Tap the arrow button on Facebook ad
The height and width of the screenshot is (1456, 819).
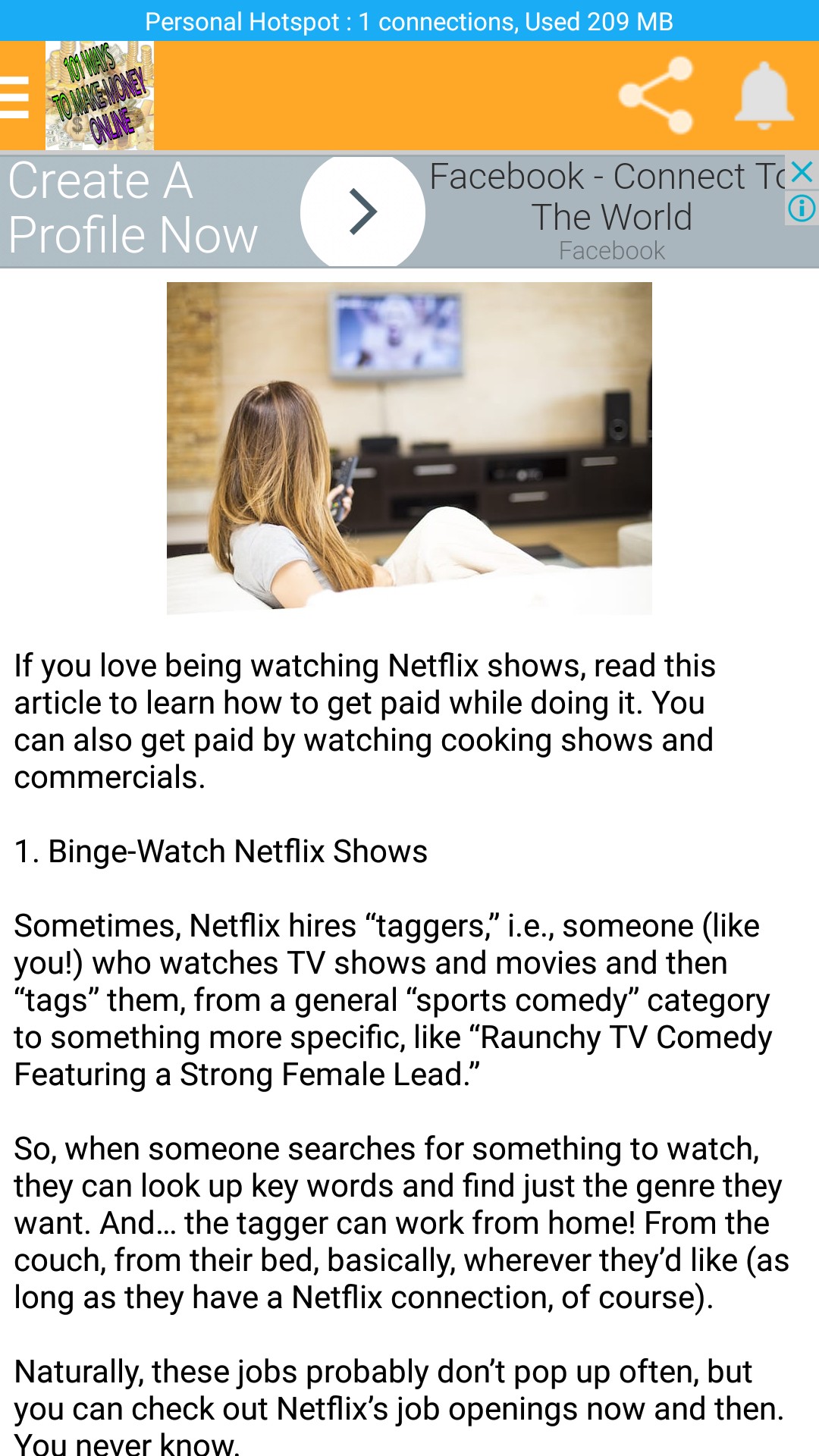pyautogui.click(x=362, y=212)
